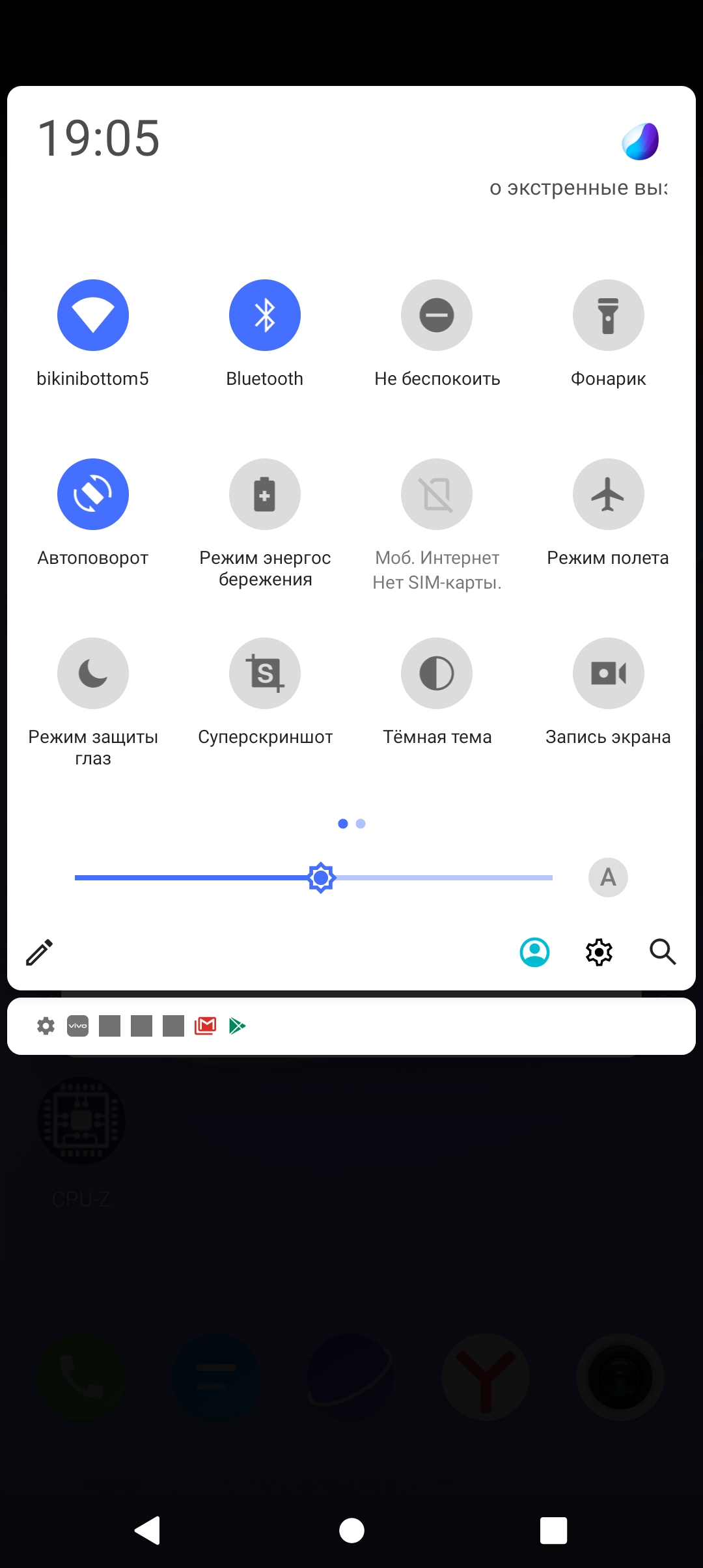
Task: Tap the Моб. Интернет tile
Action: [437, 494]
